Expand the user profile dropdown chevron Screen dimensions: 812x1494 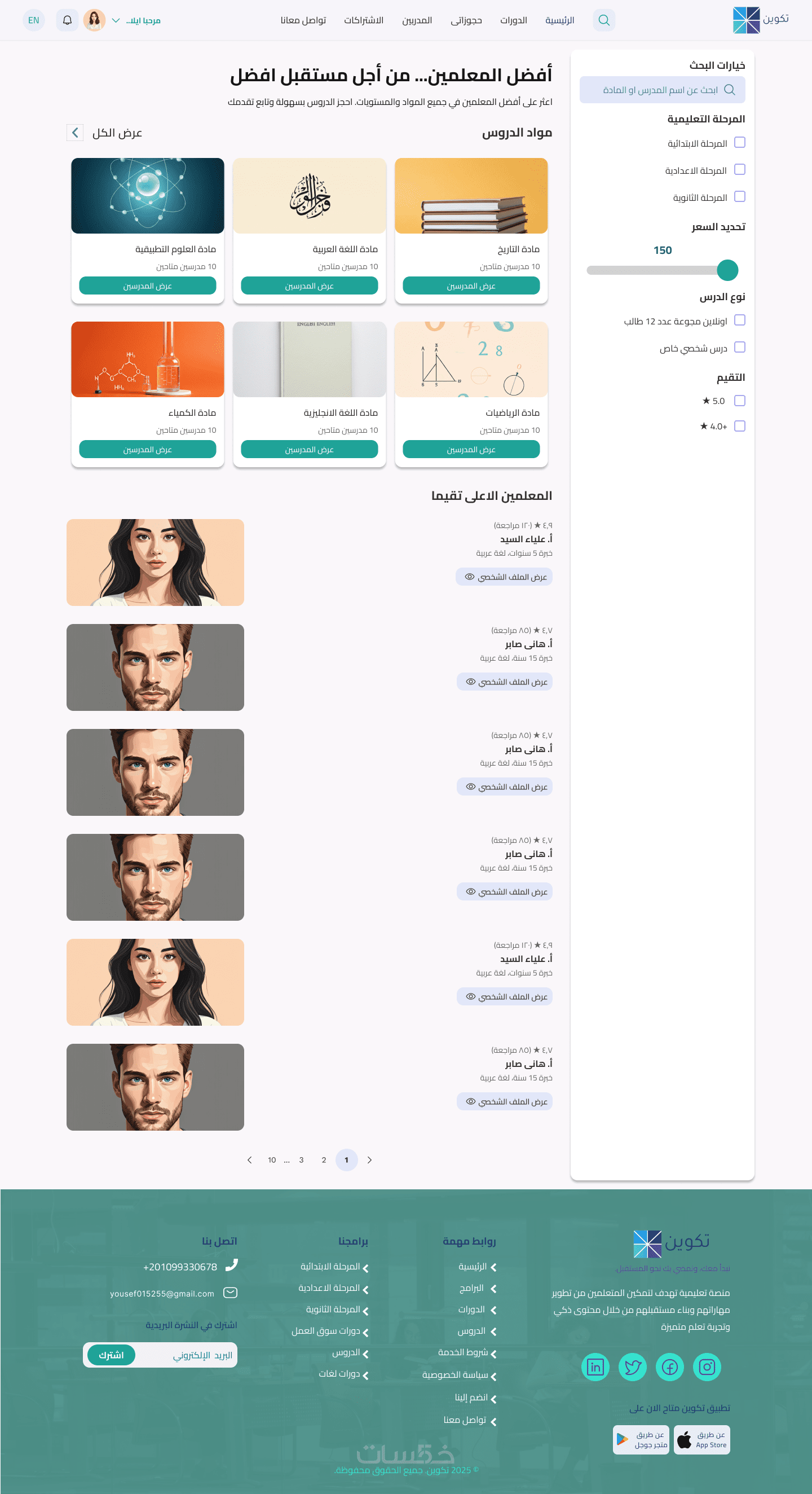tap(116, 20)
